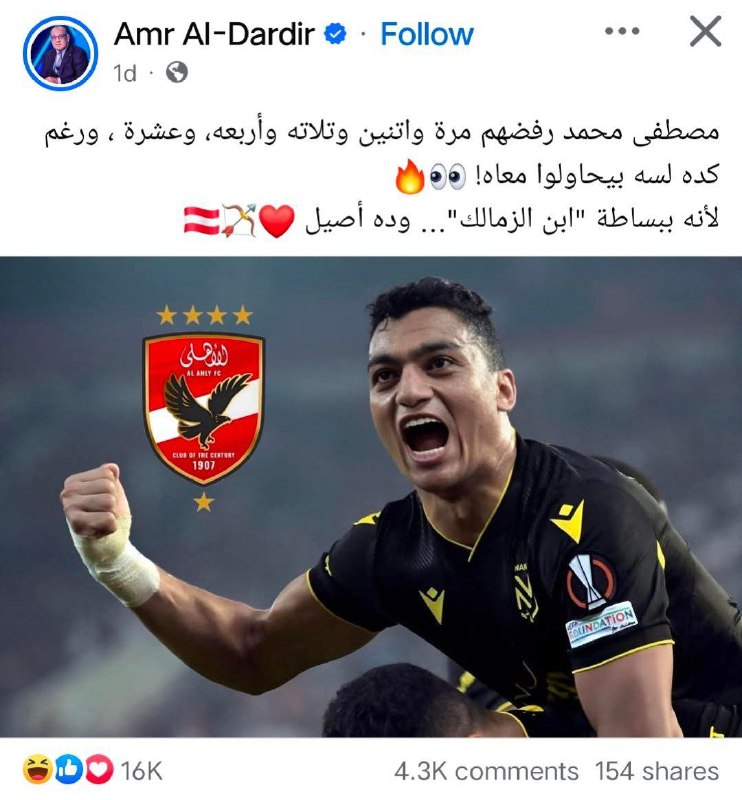Follow Amr Al-Dardir
The height and width of the screenshot is (800, 742).
pos(427,34)
